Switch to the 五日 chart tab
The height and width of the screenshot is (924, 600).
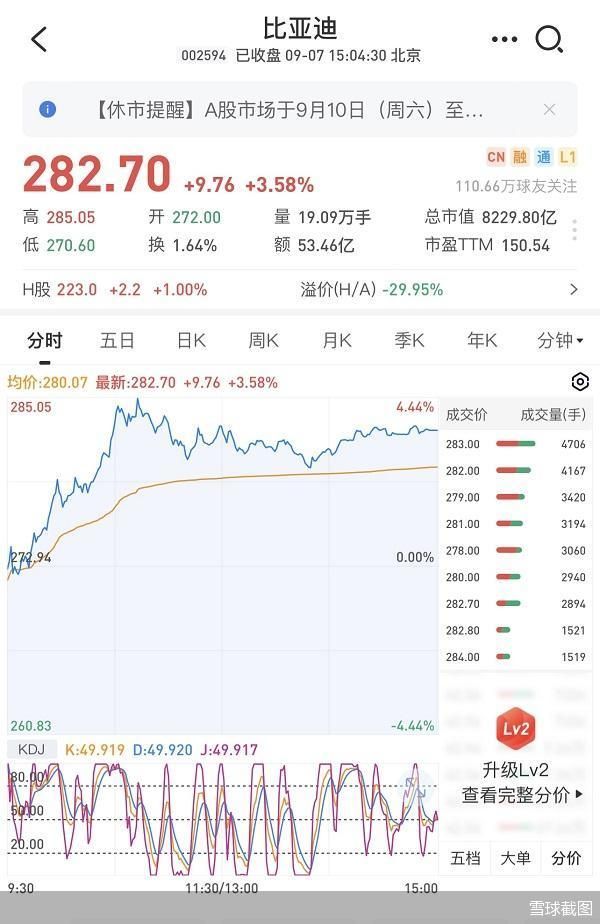pos(117,340)
